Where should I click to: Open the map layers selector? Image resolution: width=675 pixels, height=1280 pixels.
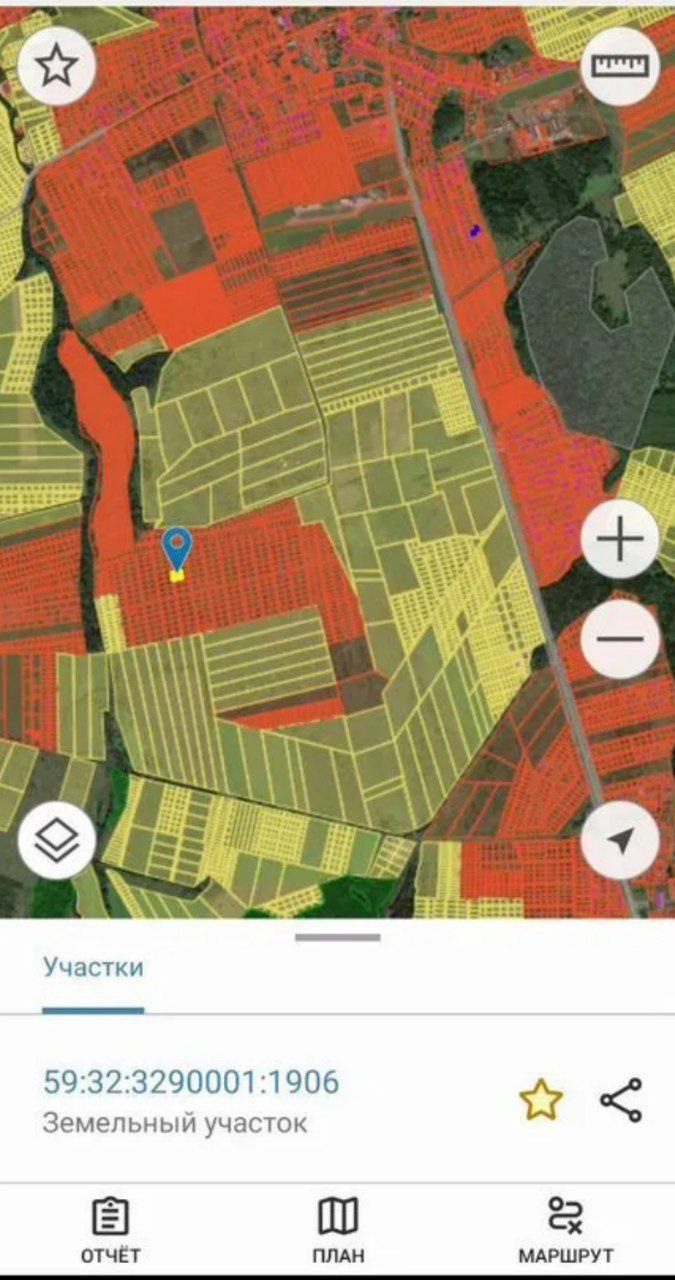pos(57,841)
